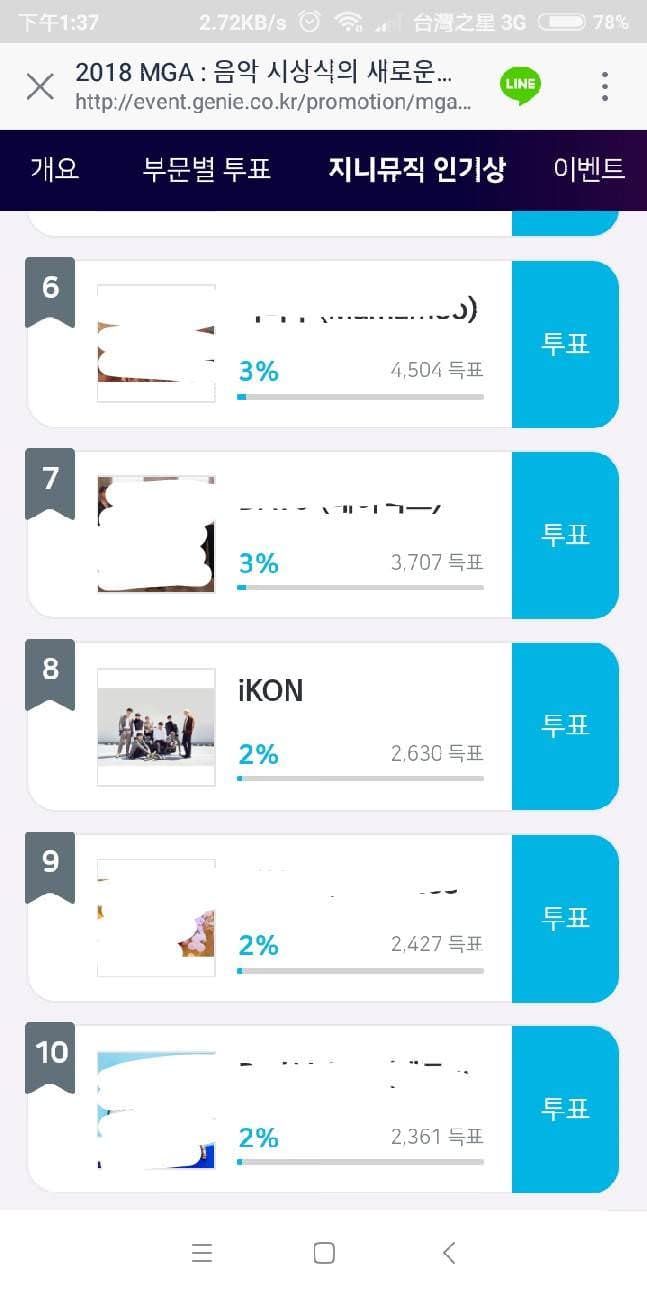This screenshot has width=647, height=1296.
Task: Open the browser overflow menu
Action: [x=605, y=86]
